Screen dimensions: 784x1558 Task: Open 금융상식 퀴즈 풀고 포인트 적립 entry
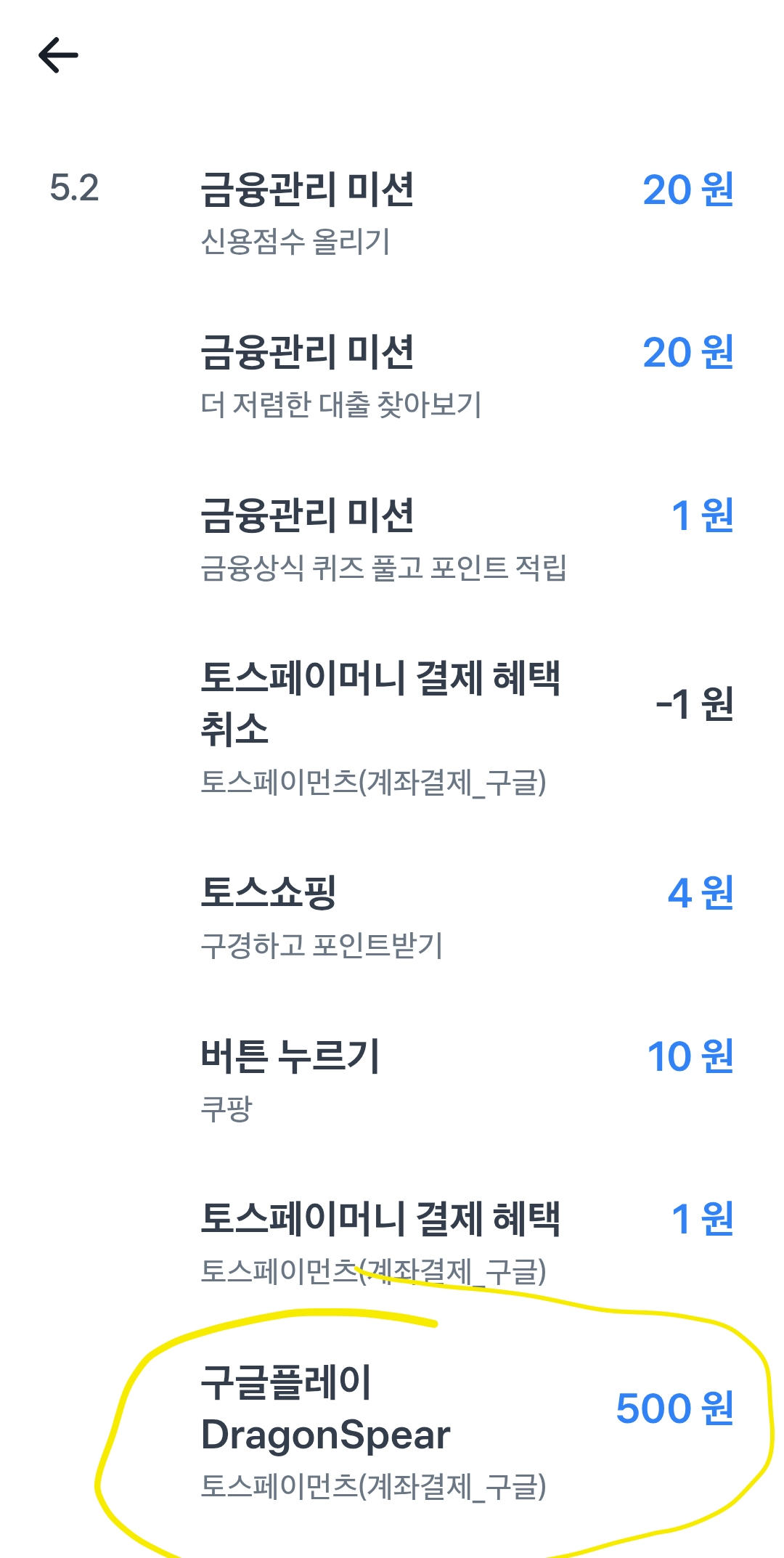392,539
